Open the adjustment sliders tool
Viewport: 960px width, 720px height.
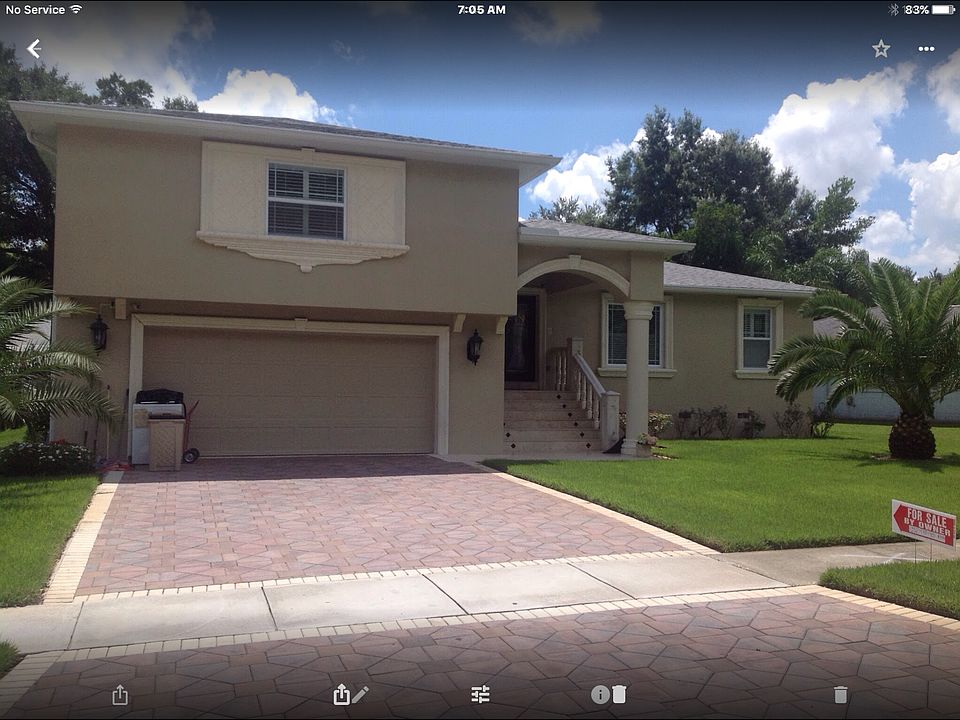pyautogui.click(x=481, y=694)
